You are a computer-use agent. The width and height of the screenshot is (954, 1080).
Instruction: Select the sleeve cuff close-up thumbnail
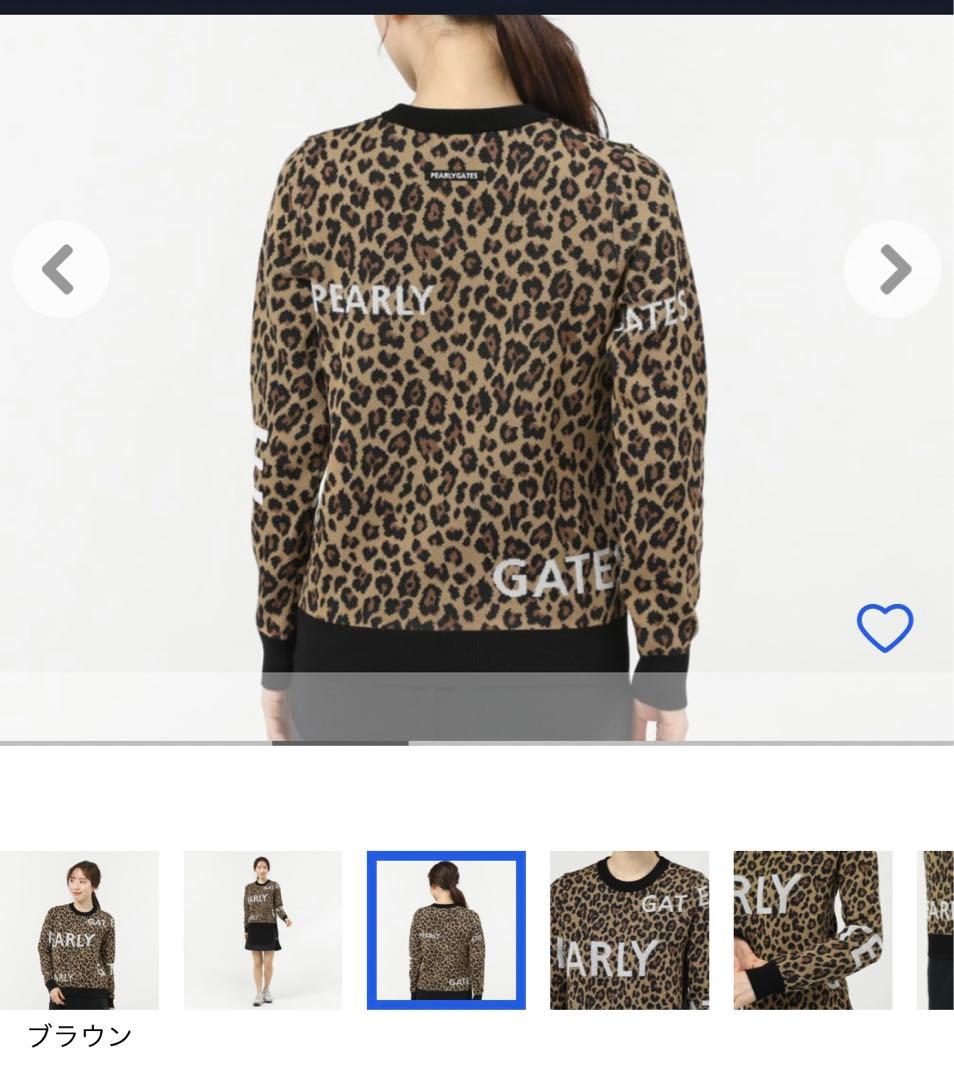coord(812,930)
